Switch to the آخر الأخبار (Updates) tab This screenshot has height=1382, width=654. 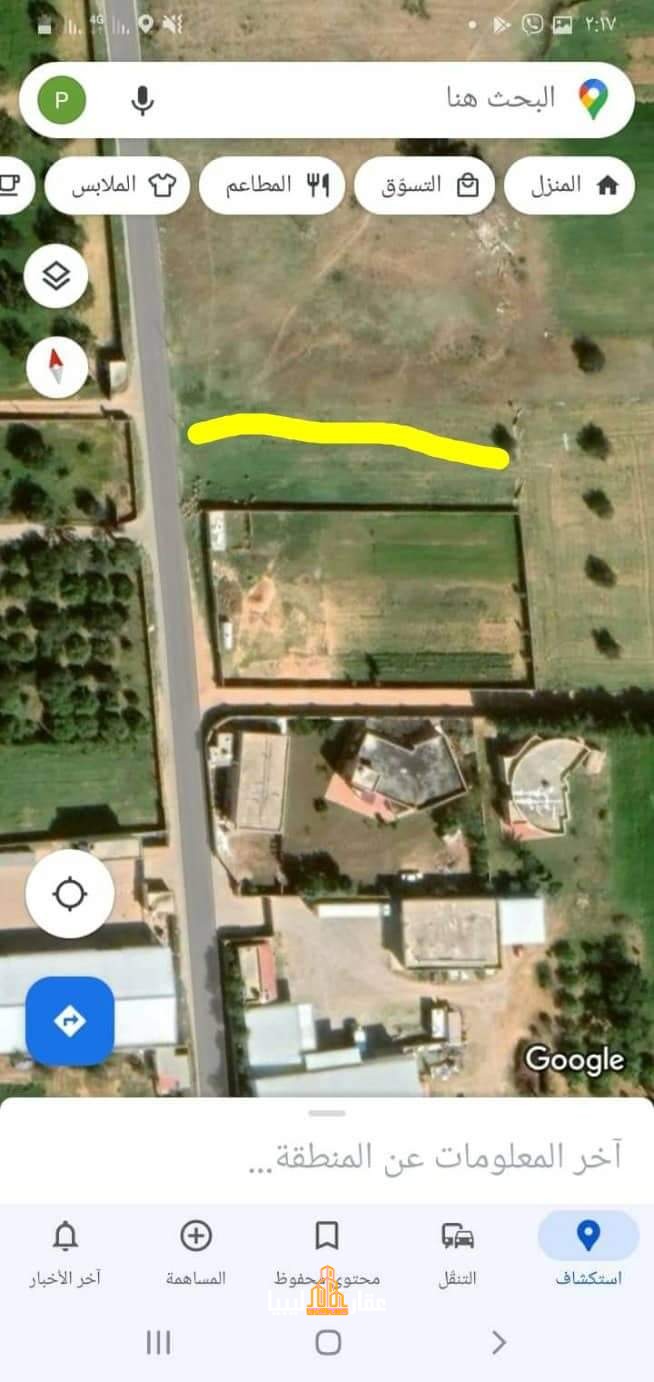65,1250
